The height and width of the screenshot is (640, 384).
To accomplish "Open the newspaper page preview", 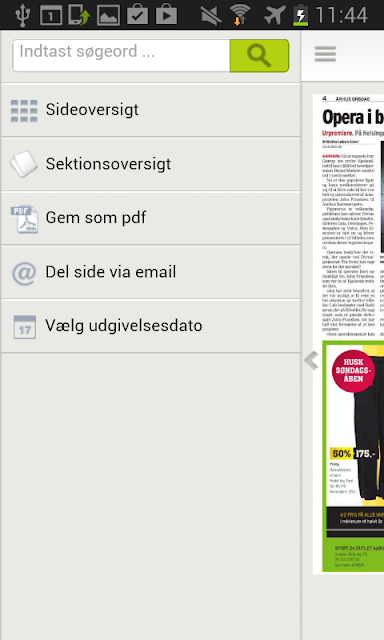I will (x=348, y=334).
